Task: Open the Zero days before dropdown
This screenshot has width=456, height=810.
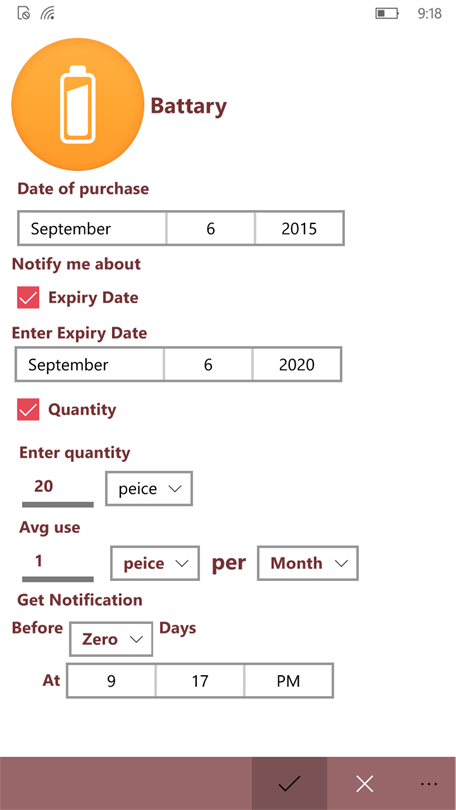Action: click(x=111, y=640)
